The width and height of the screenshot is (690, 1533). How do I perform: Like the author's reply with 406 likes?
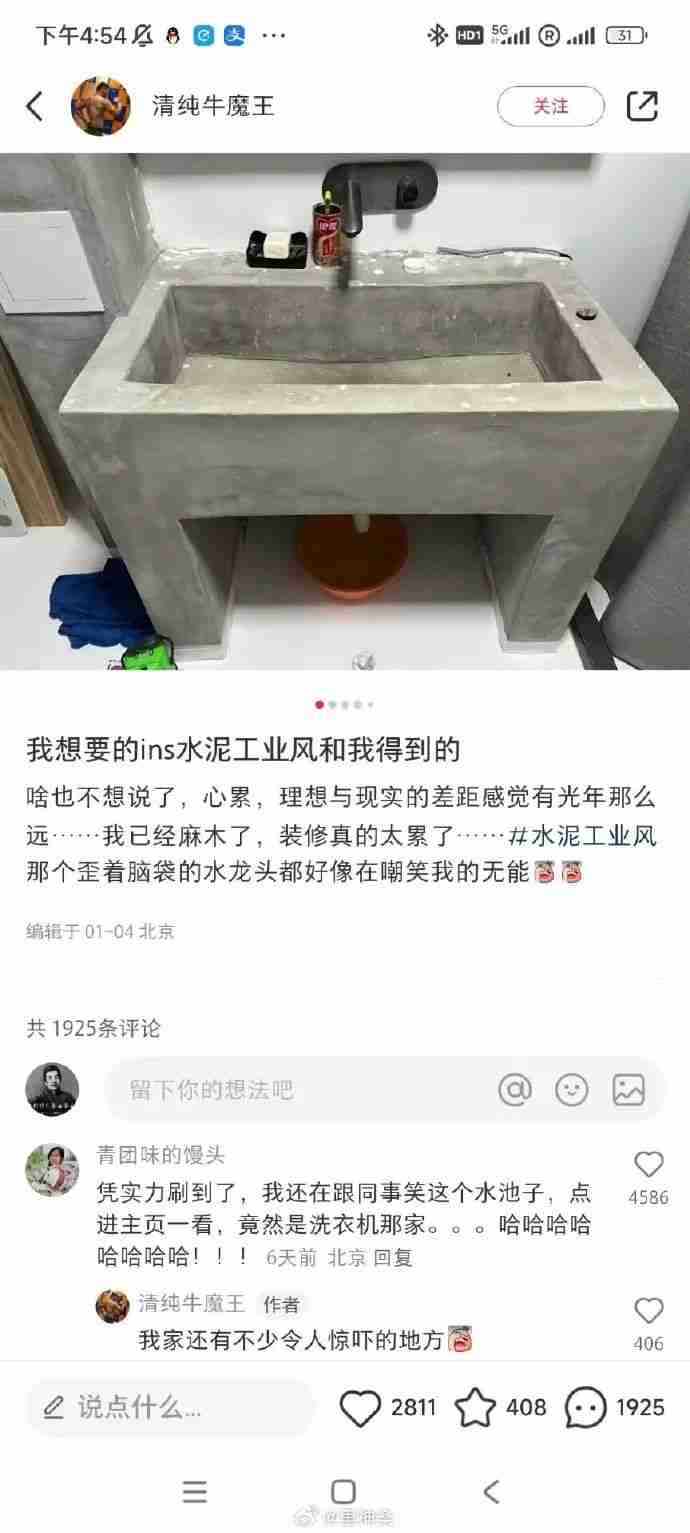click(x=649, y=1311)
